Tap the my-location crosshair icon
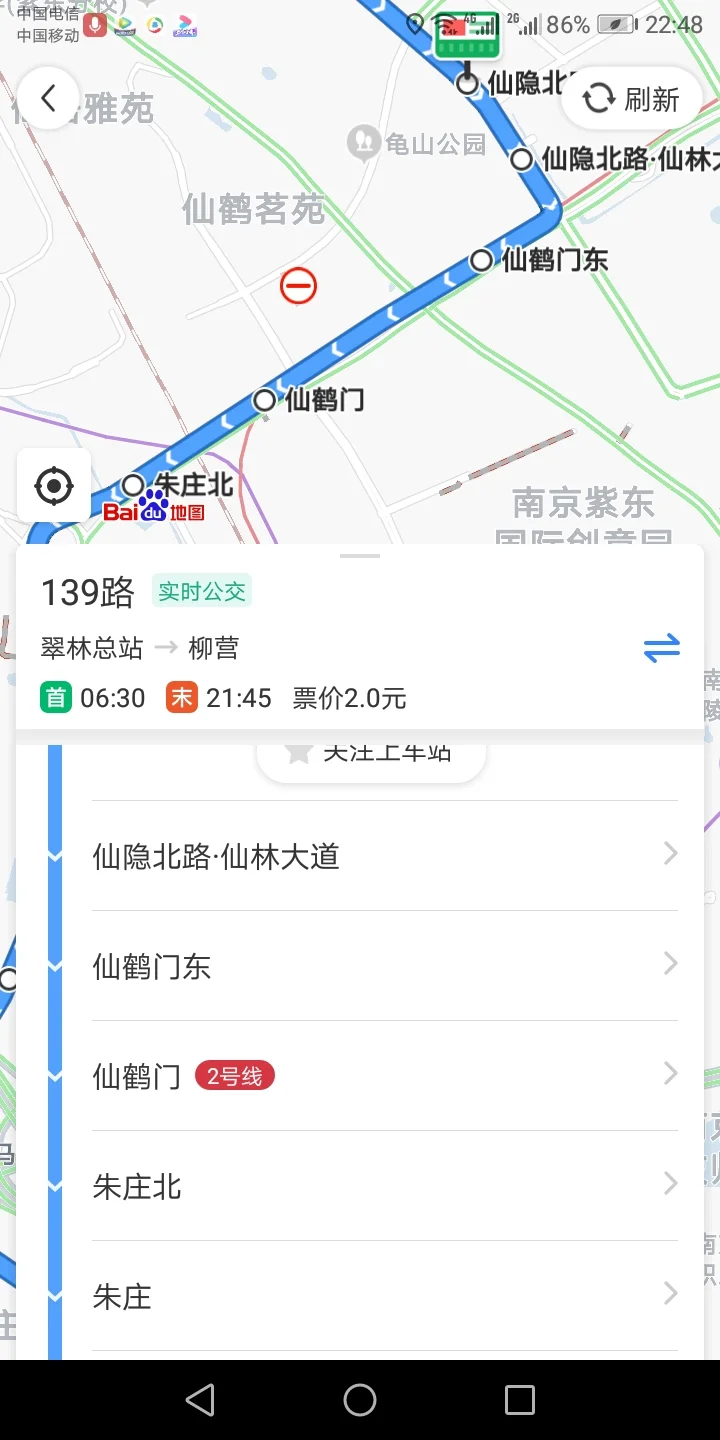The height and width of the screenshot is (1440, 720). coord(54,485)
